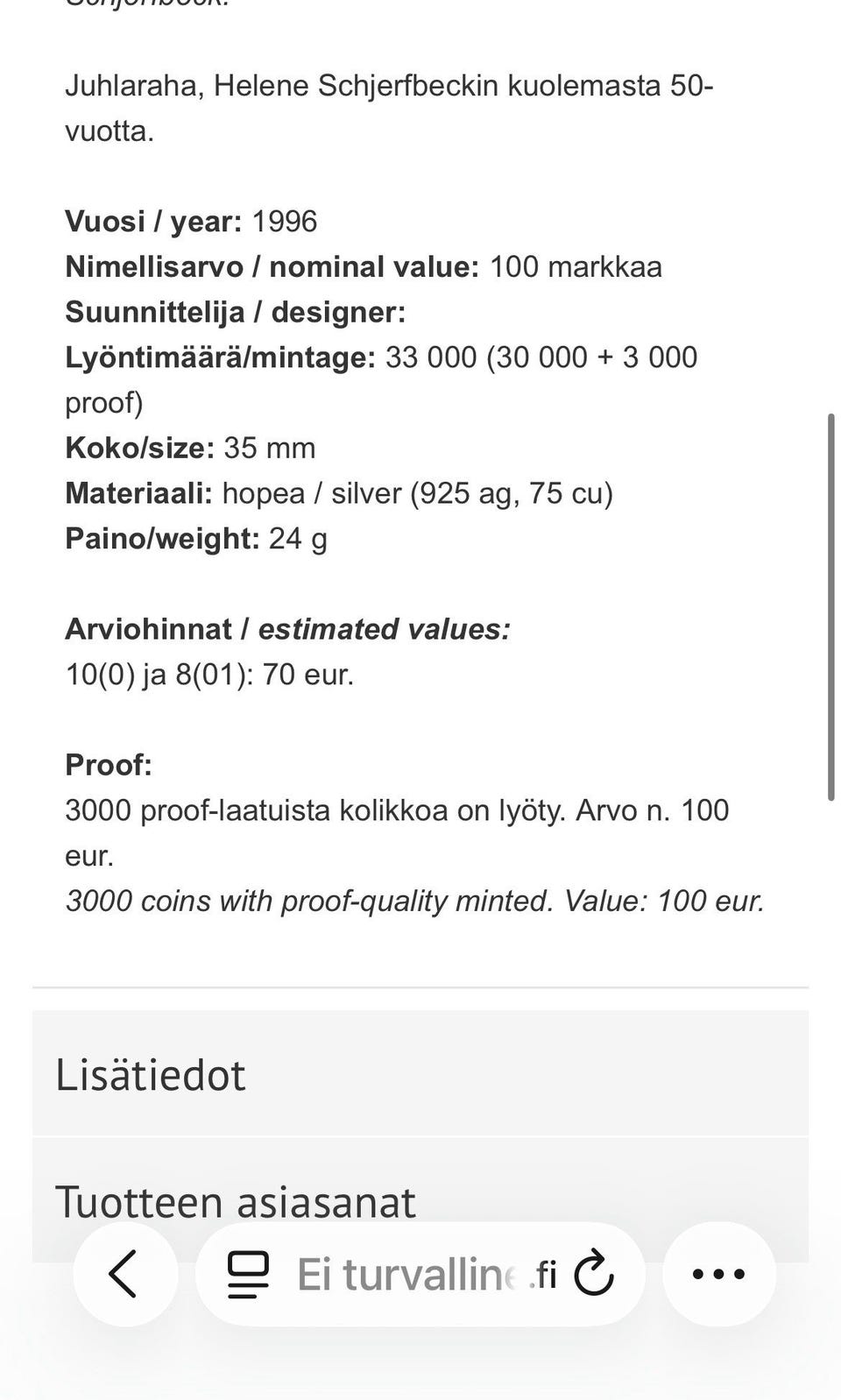This screenshot has height=1400, width=841.
Task: Tap the "100 markkaa" nominal value text
Action: click(x=578, y=267)
